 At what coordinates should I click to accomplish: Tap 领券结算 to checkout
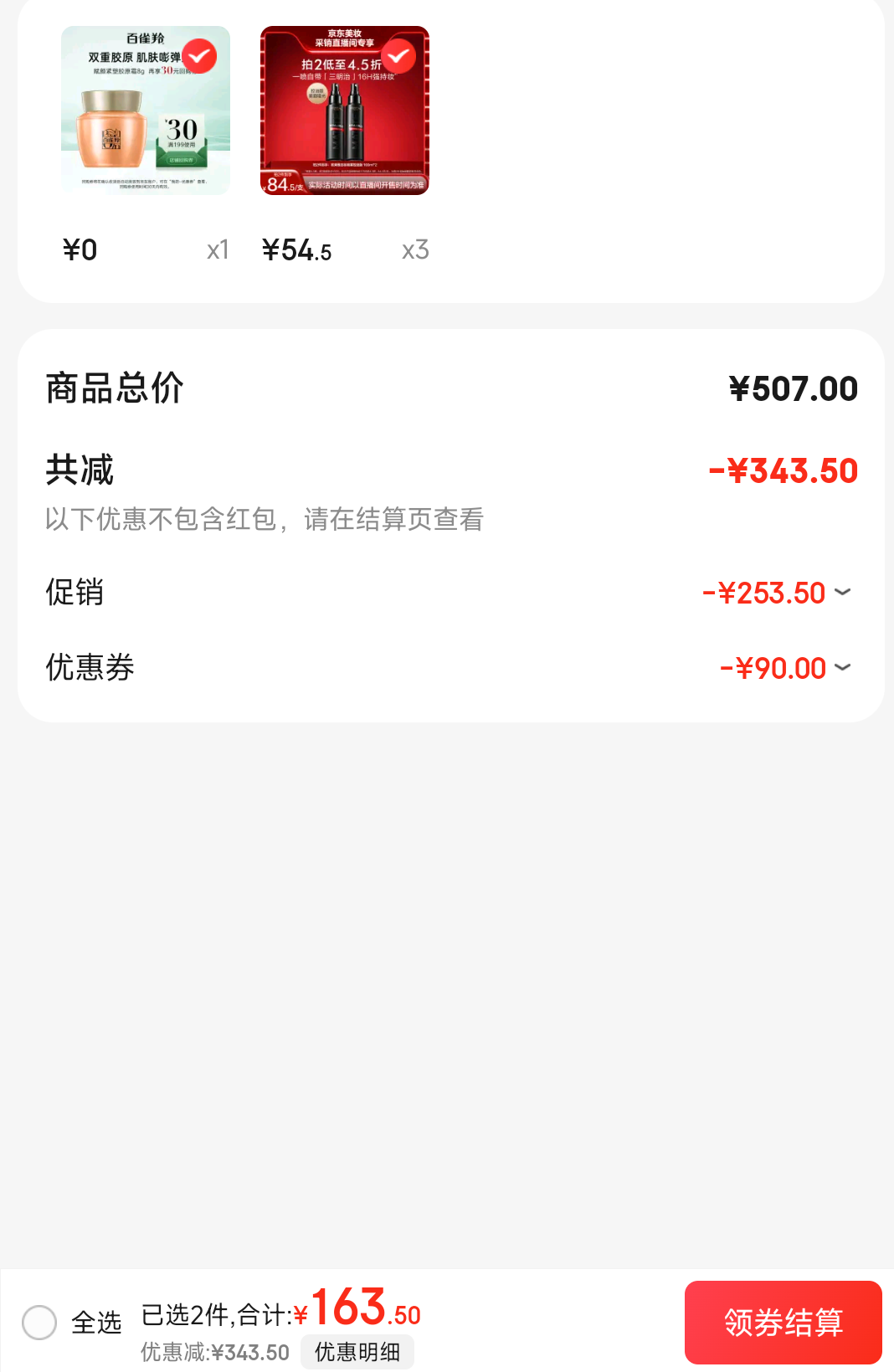783,1323
